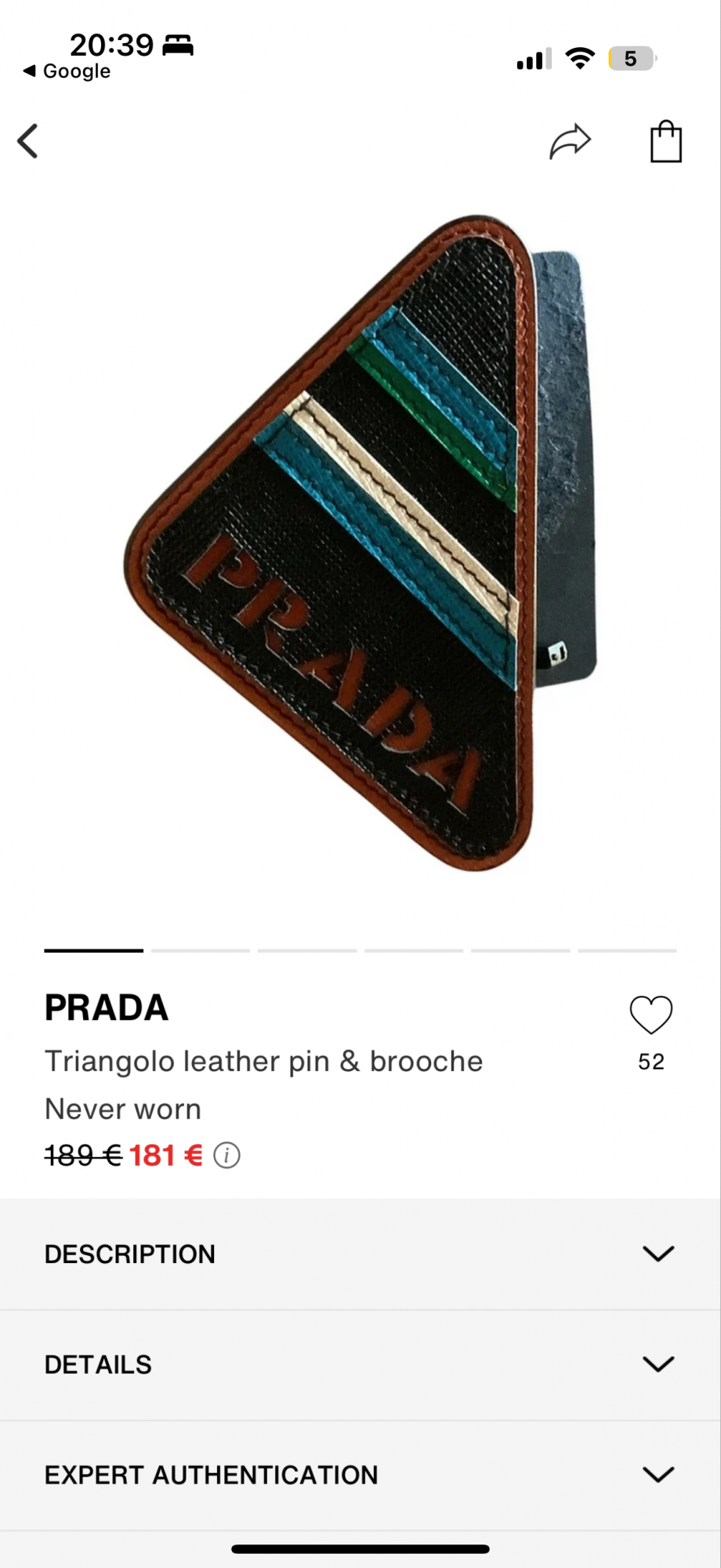Click the PRADA brand name link

click(107, 1007)
